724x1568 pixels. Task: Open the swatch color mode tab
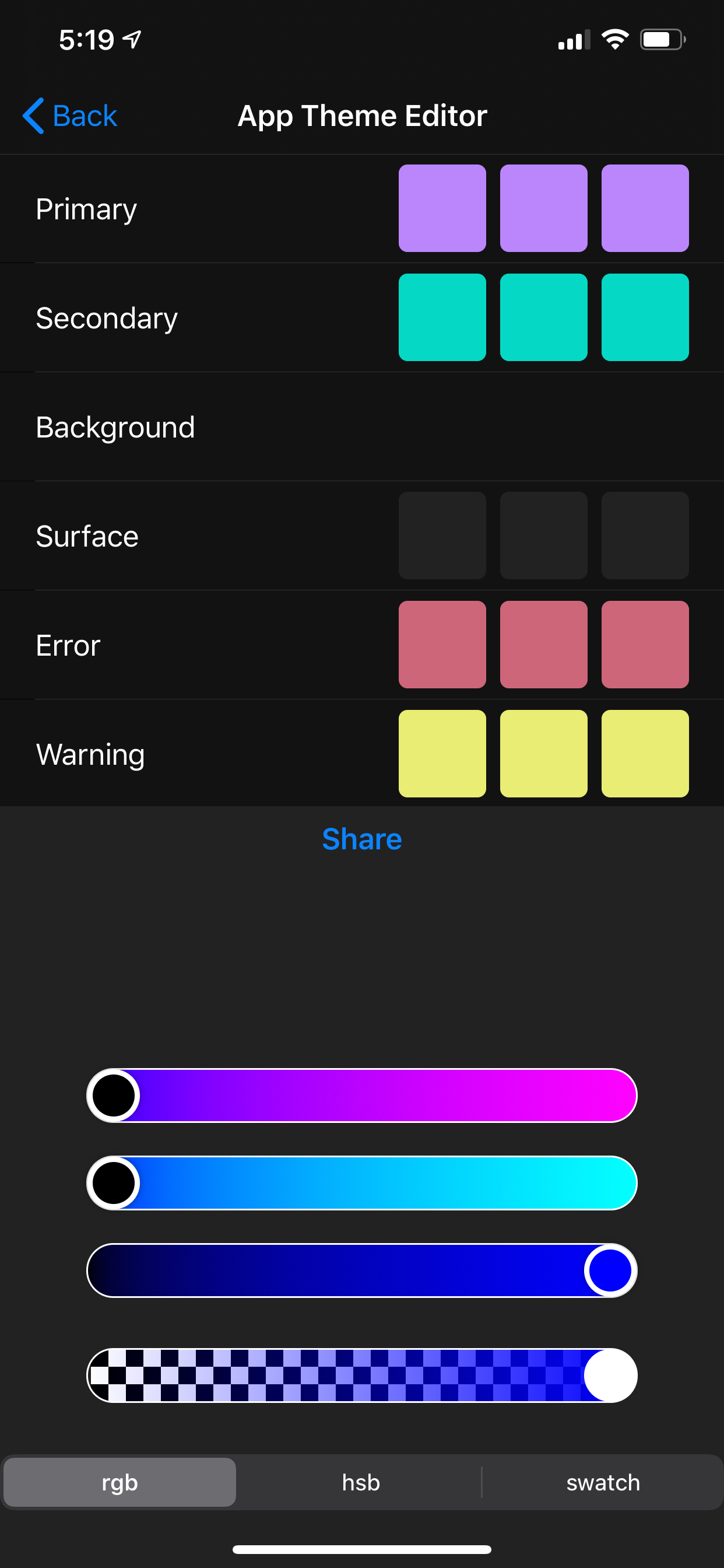pos(602,1482)
